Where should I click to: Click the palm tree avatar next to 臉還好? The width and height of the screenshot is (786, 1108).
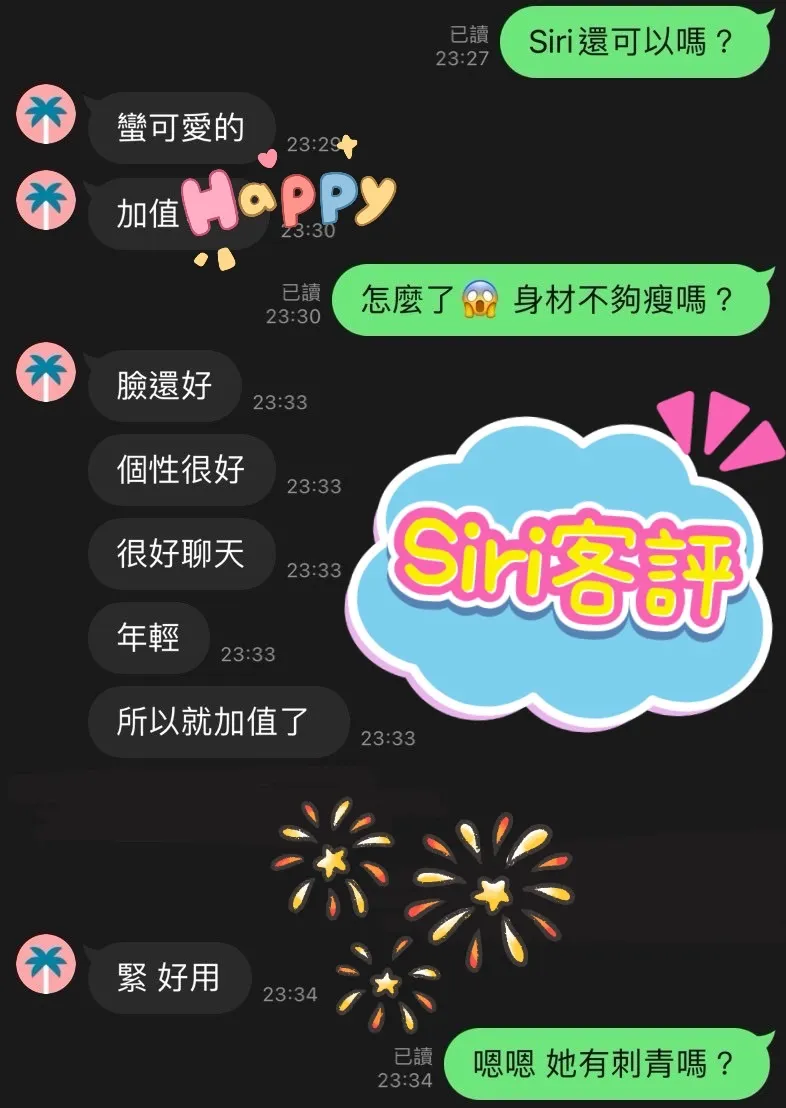pyautogui.click(x=45, y=370)
